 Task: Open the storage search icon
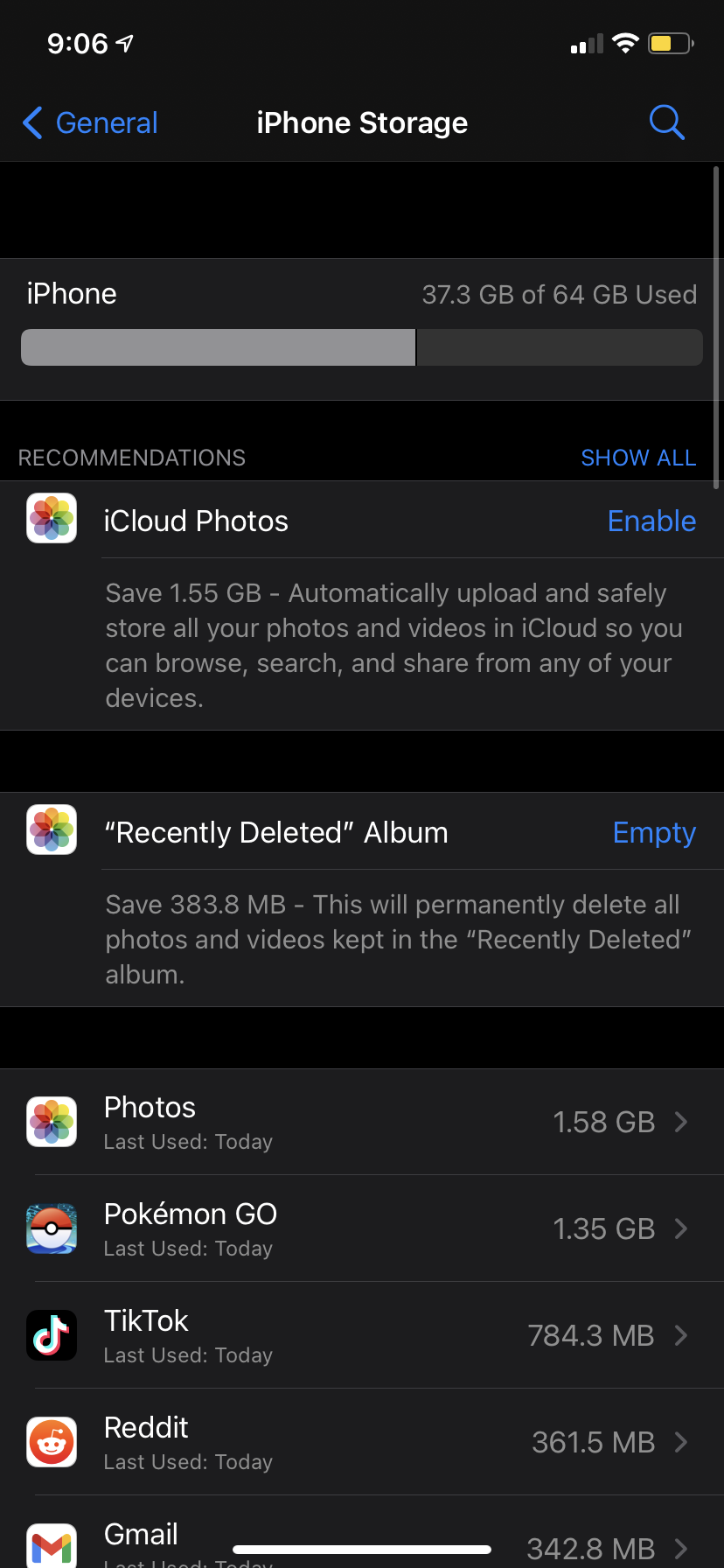coord(666,122)
